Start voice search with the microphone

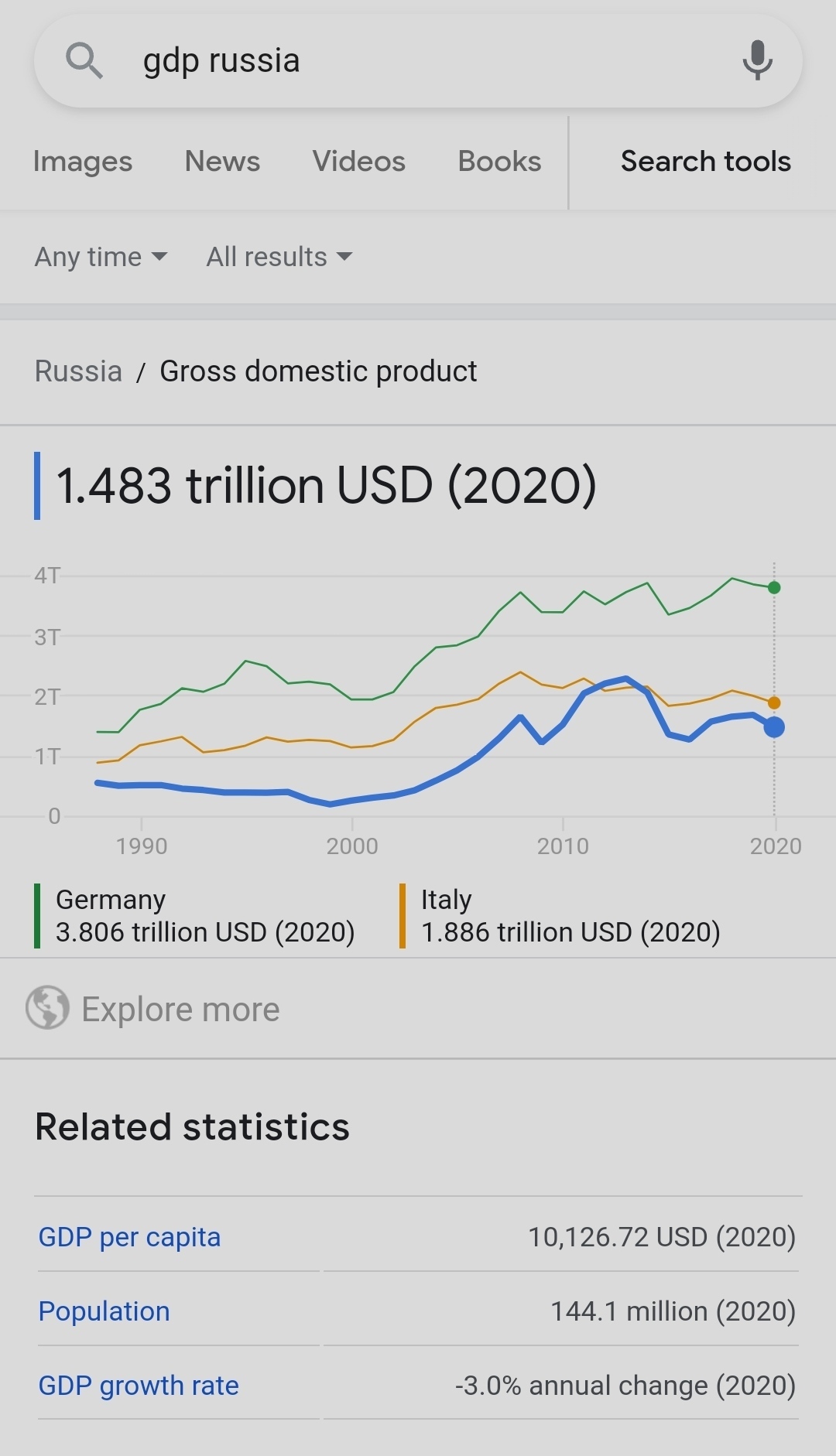point(757,61)
